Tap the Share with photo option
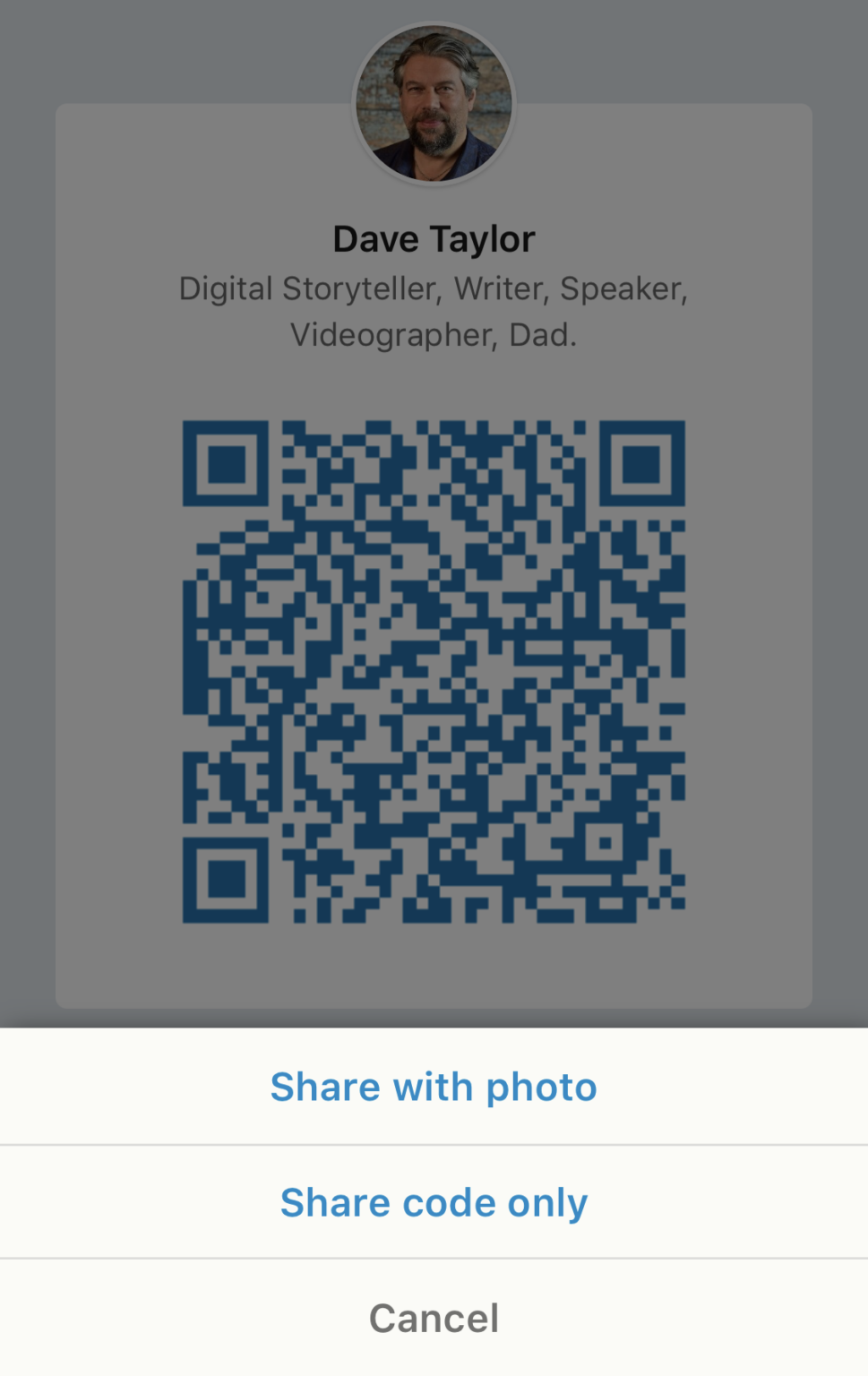Viewport: 868px width, 1376px height. [x=434, y=1086]
